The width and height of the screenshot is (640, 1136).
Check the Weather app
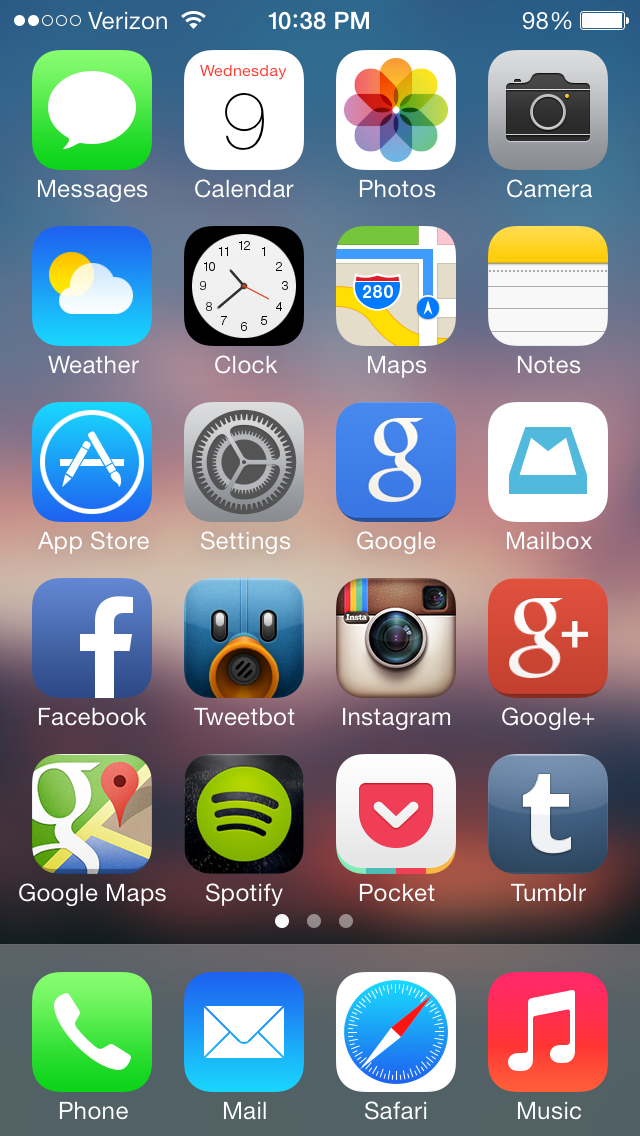click(92, 286)
